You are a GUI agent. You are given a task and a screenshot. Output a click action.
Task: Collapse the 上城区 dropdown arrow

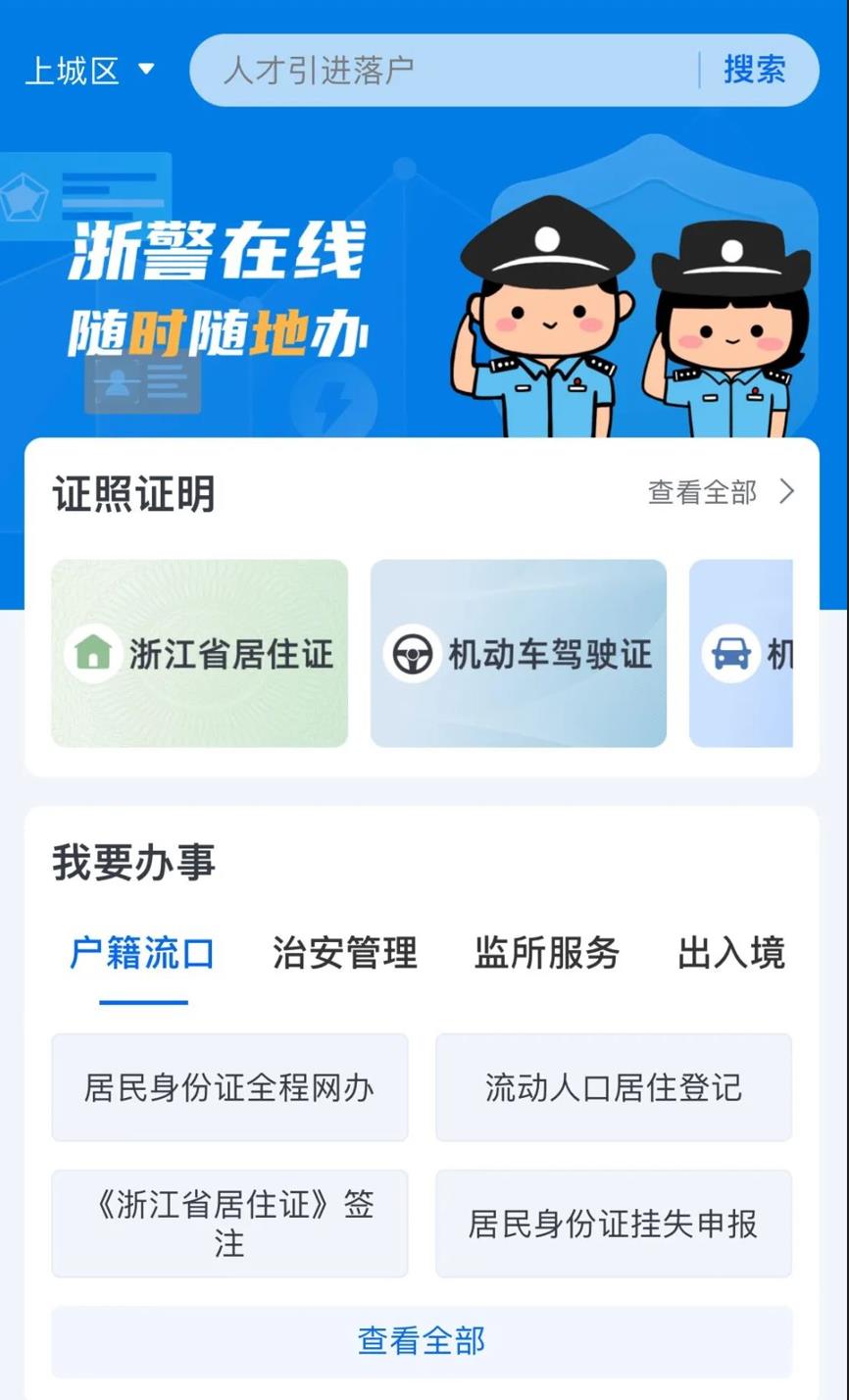143,70
